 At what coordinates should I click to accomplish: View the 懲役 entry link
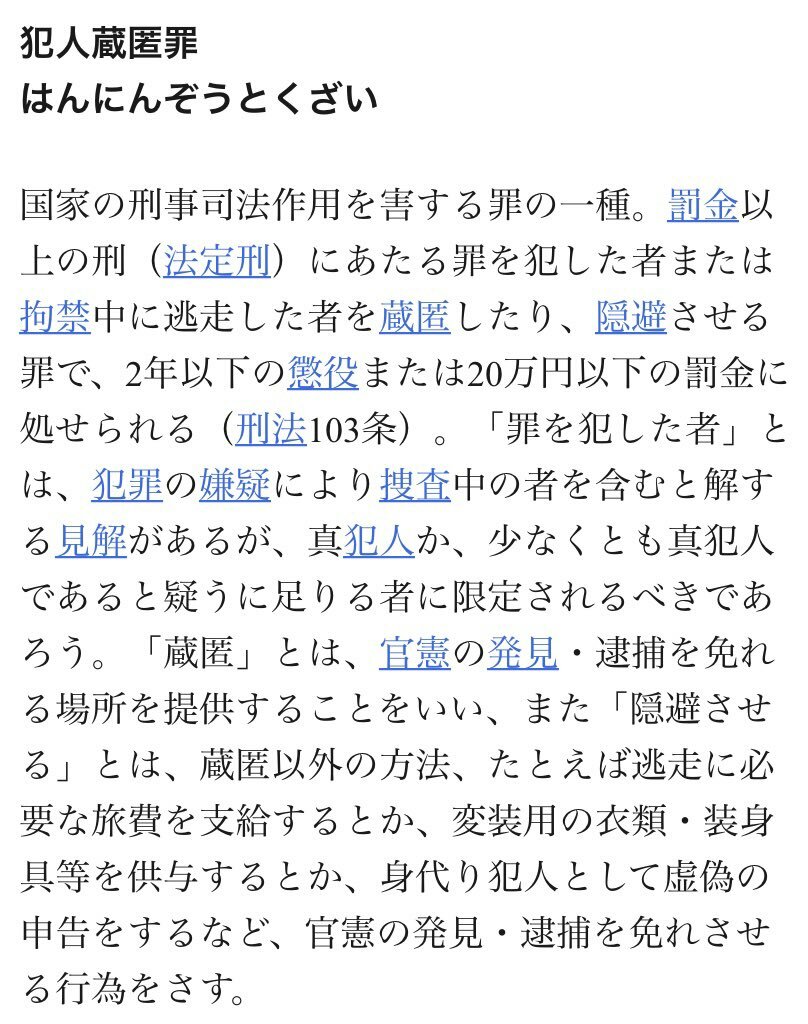pos(323,373)
